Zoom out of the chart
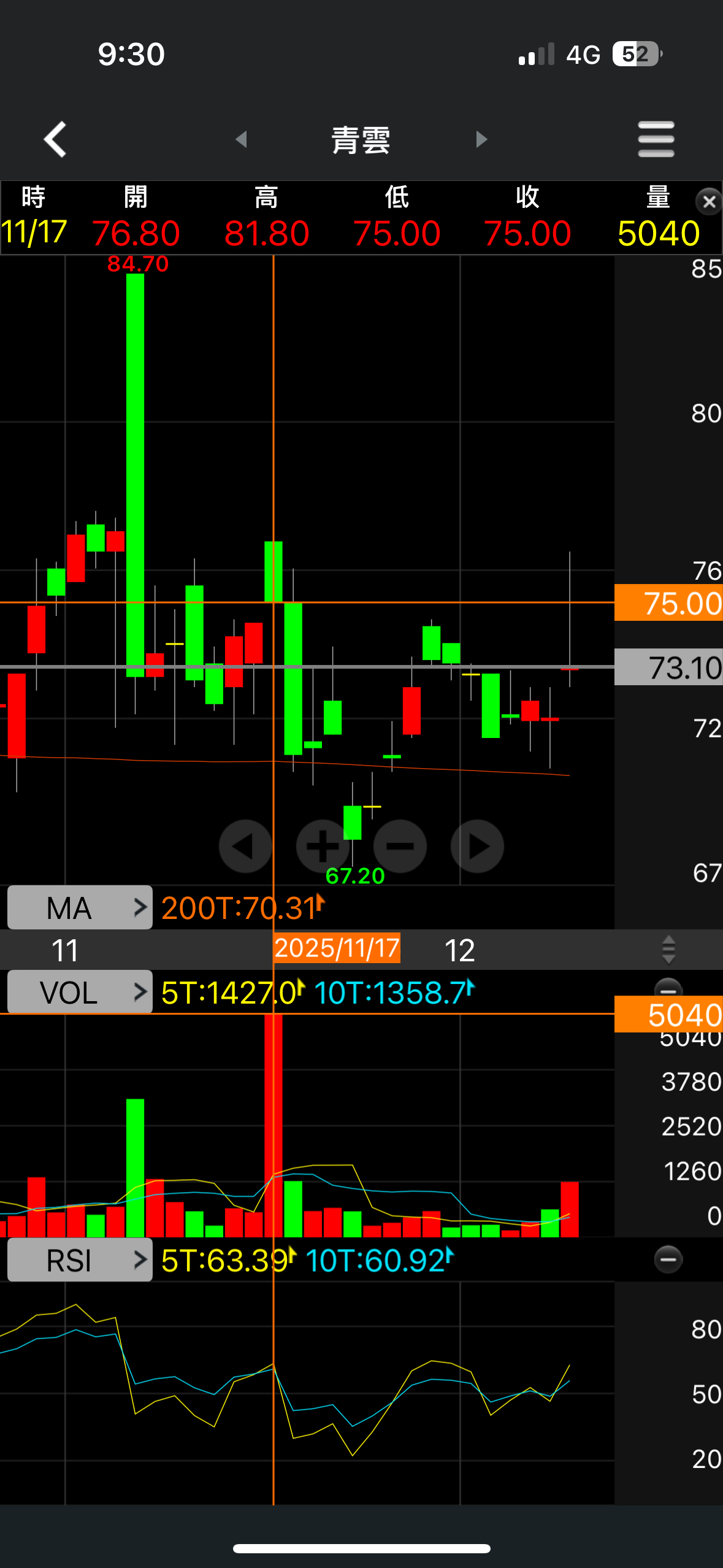Screen dimensions: 723x1568 coord(400,846)
